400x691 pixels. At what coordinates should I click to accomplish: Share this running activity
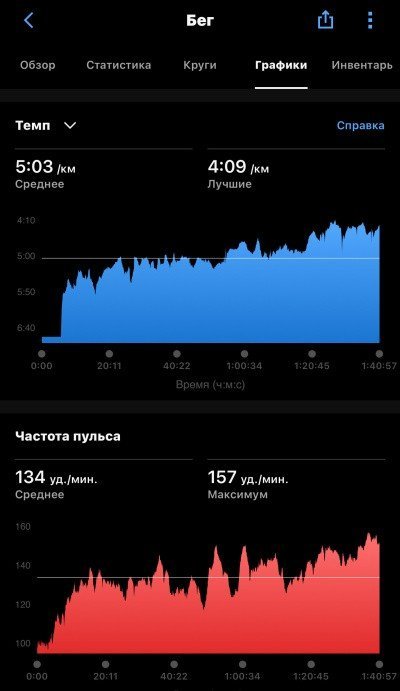pos(325,20)
